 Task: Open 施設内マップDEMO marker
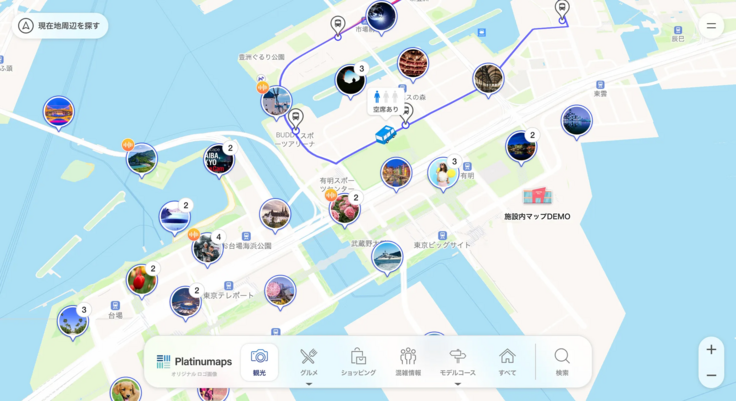click(537, 196)
